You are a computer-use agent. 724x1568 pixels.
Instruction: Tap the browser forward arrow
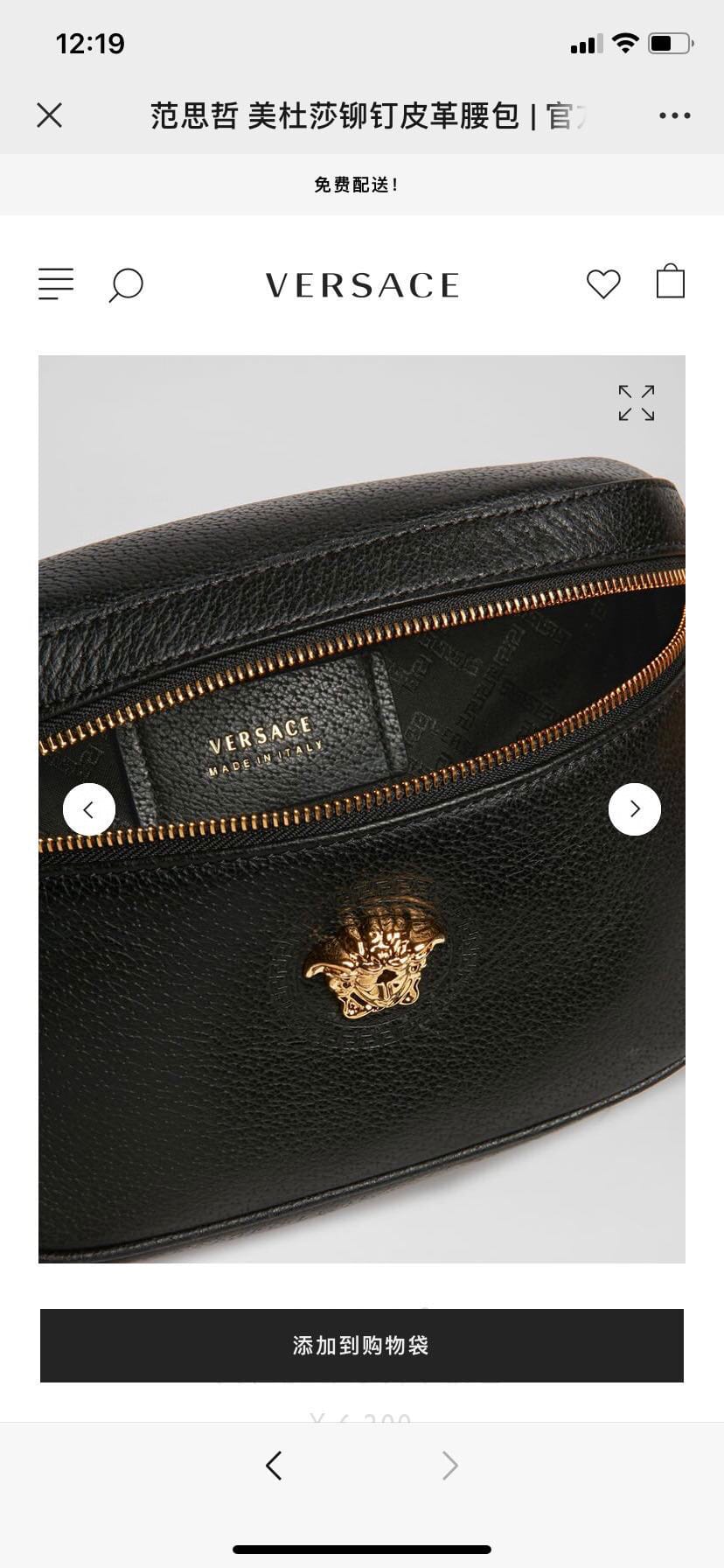[449, 1466]
